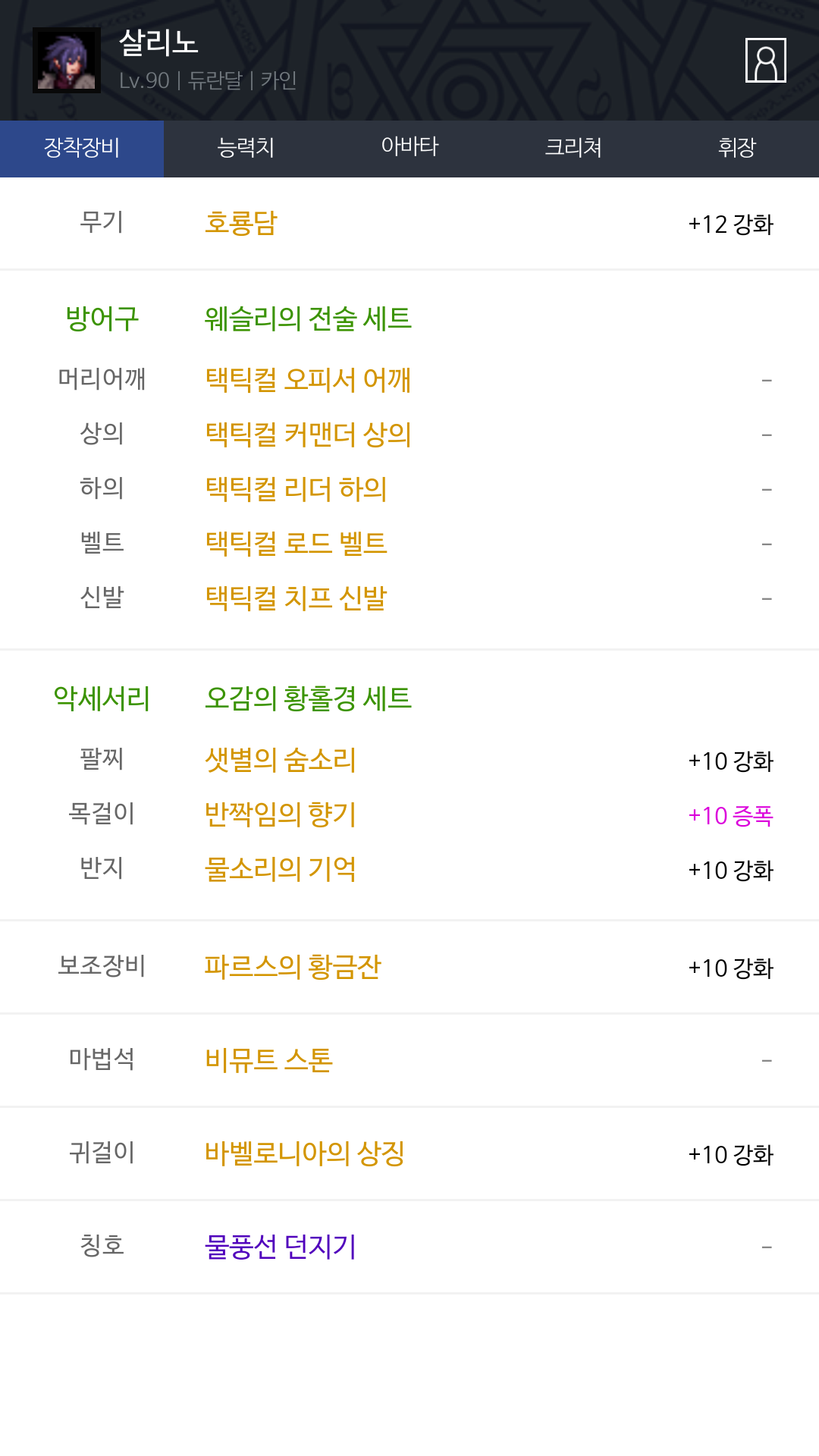Open the bracelet 샛별의 숨소리
The height and width of the screenshot is (1456, 819).
pos(281,759)
